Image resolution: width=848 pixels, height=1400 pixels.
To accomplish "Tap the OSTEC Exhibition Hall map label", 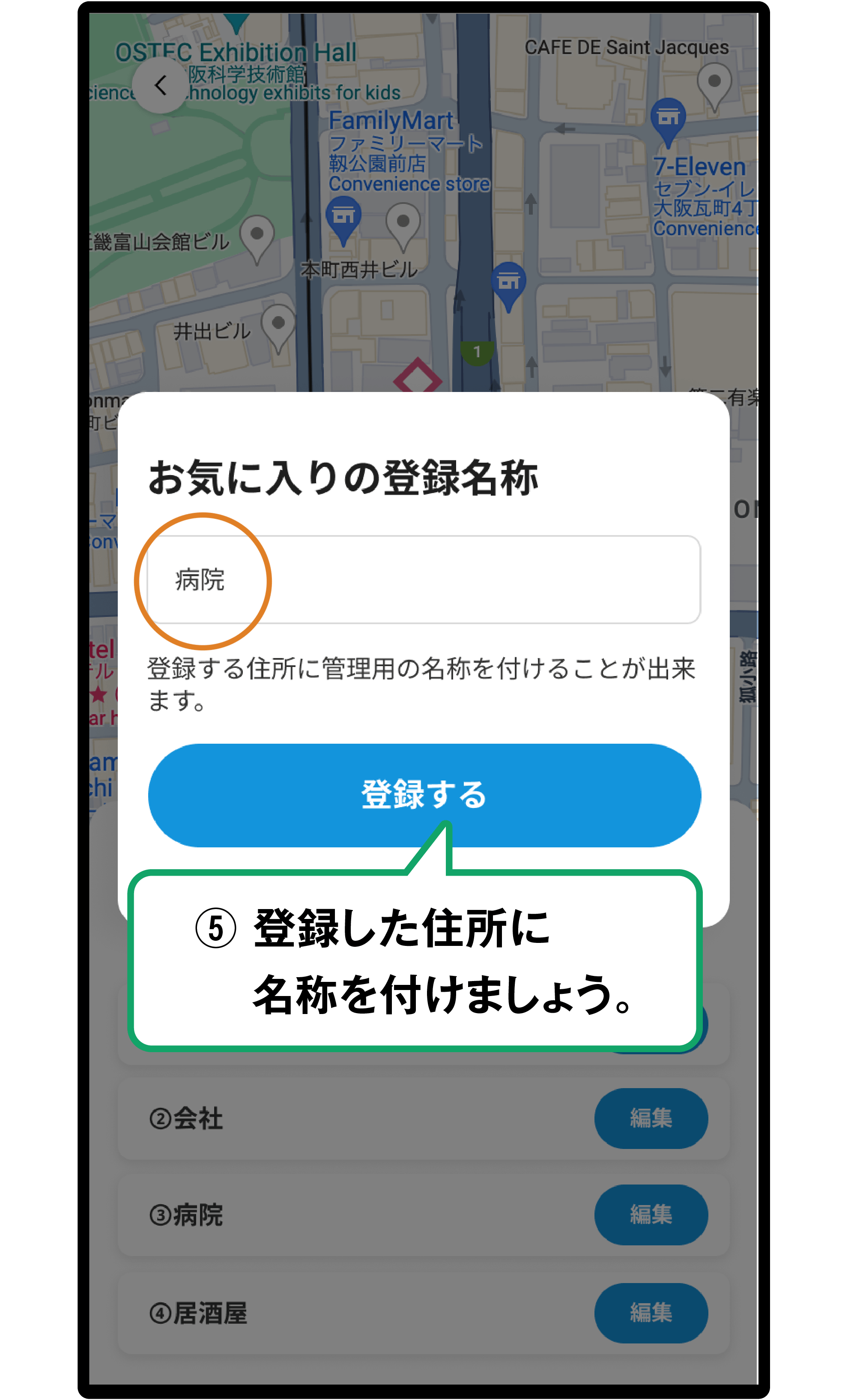I will coord(235,51).
